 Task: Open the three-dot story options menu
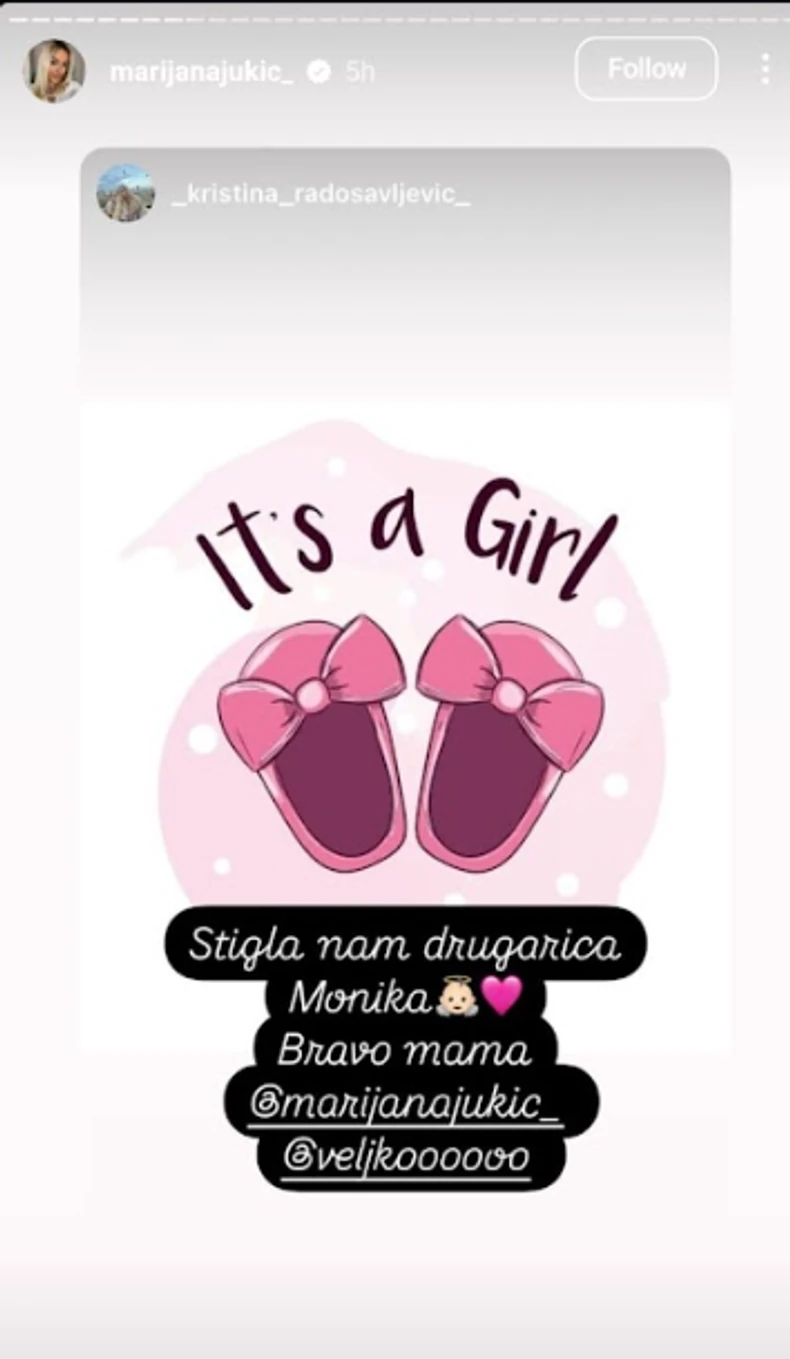click(765, 69)
